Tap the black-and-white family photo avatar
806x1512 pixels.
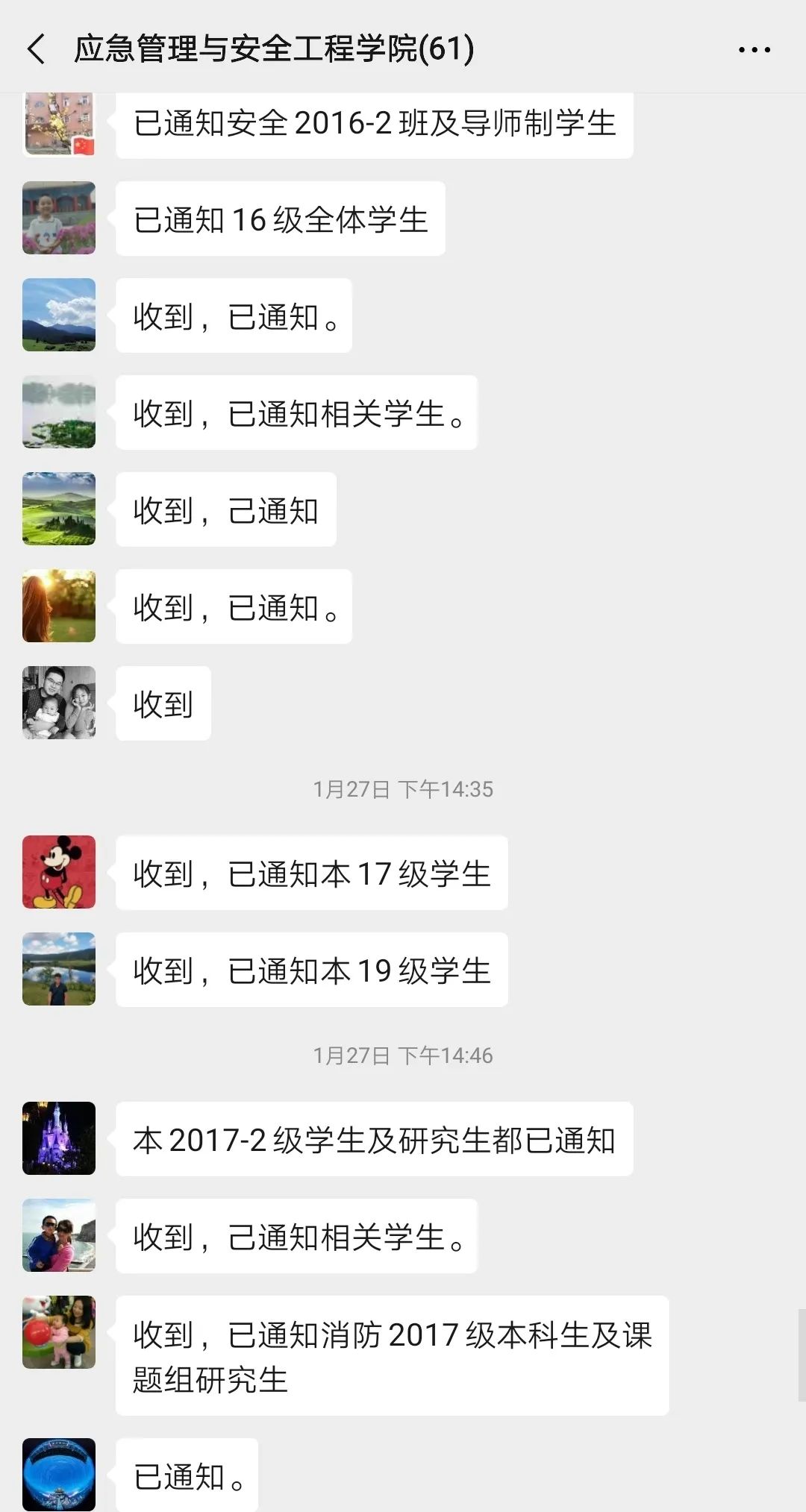pyautogui.click(x=59, y=703)
